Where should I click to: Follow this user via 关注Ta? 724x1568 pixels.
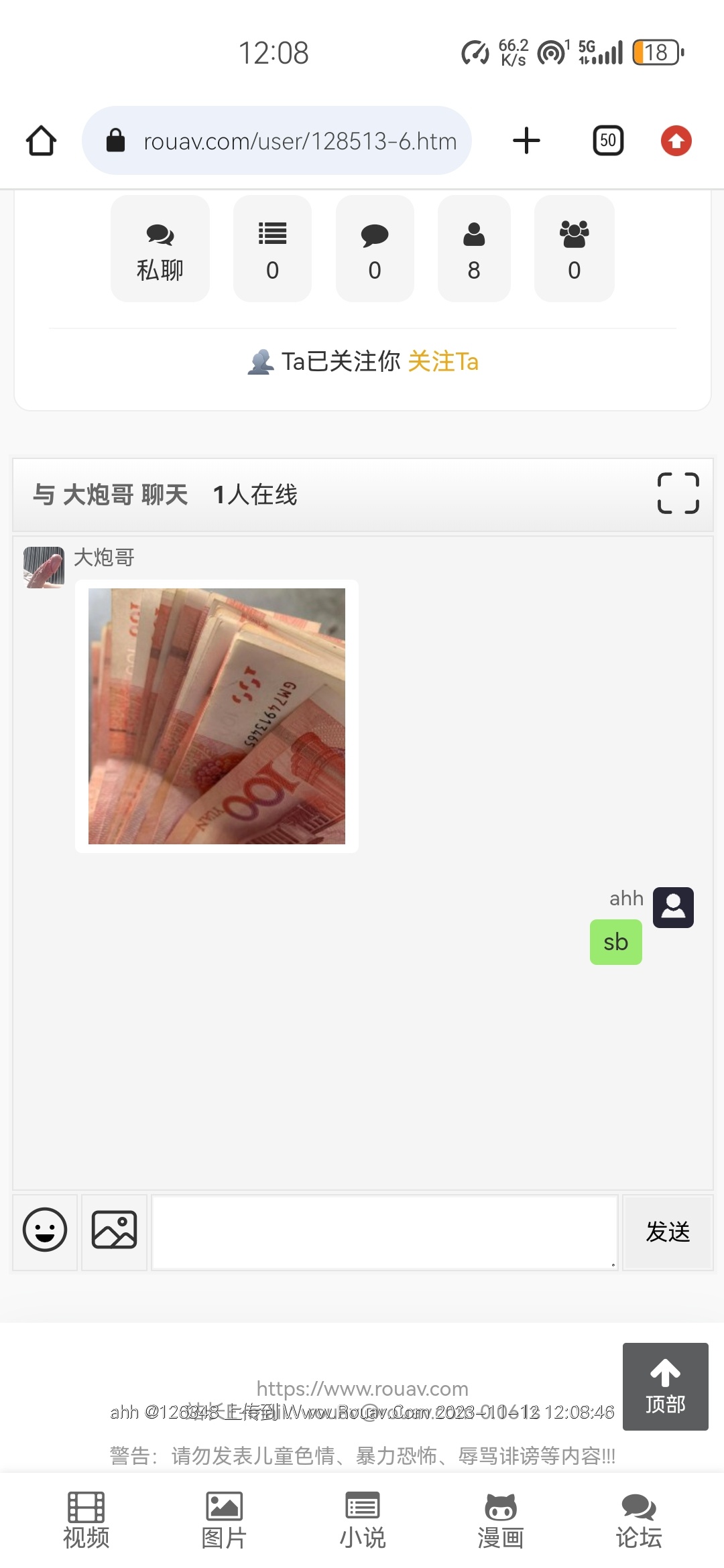click(x=442, y=362)
